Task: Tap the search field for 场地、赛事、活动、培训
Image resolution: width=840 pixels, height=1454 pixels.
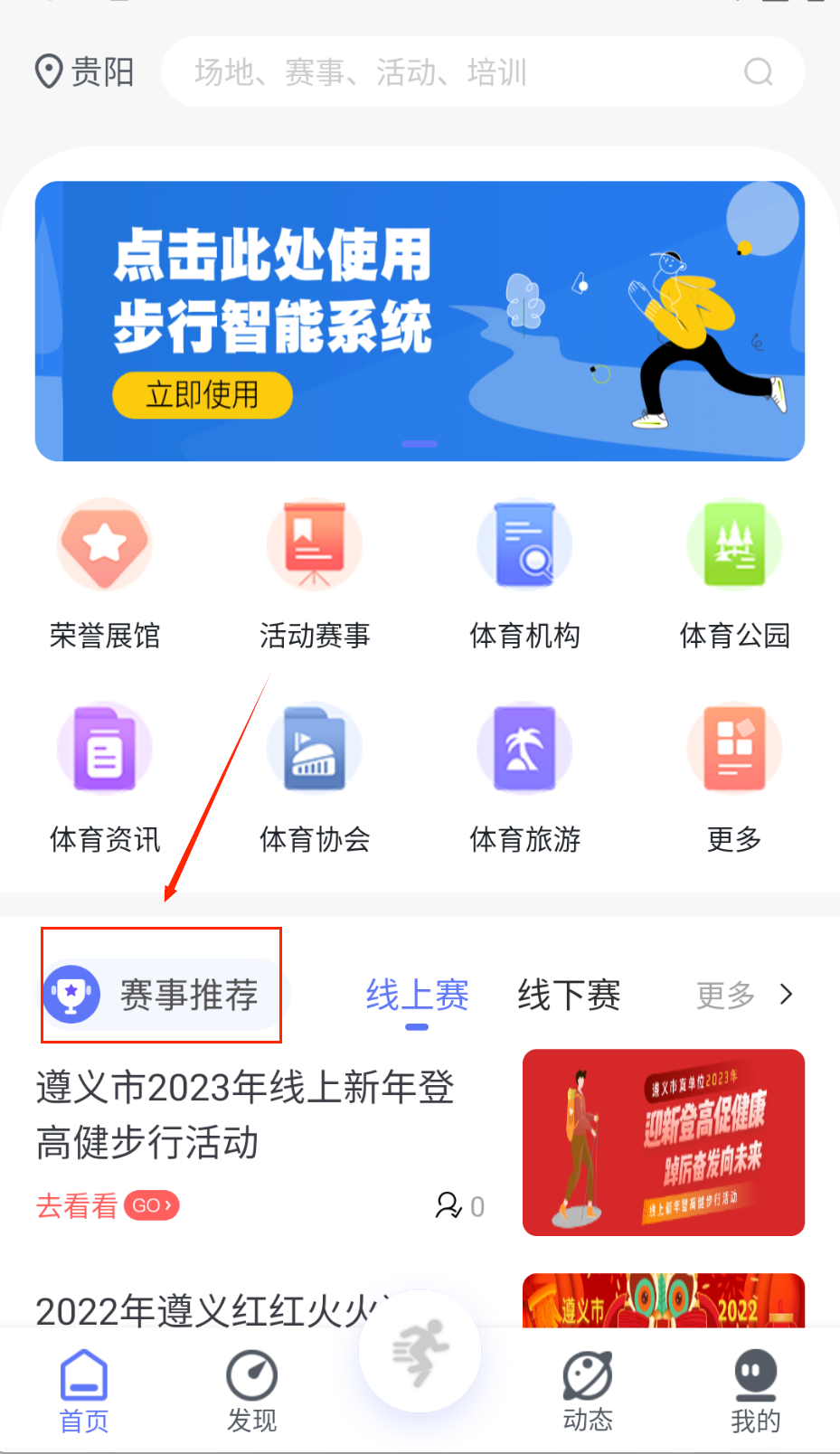Action: coord(482,71)
